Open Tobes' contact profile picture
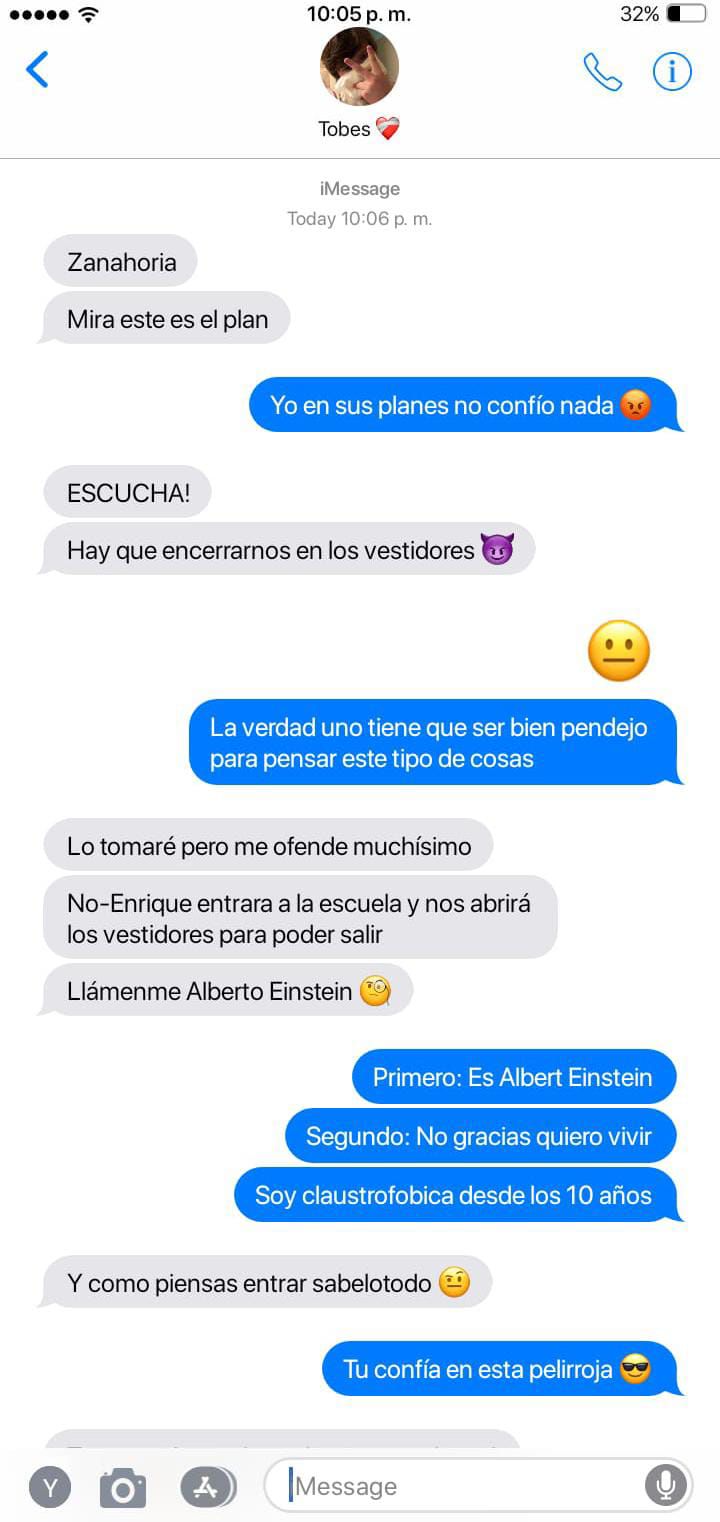This screenshot has width=720, height=1522. (x=359, y=67)
